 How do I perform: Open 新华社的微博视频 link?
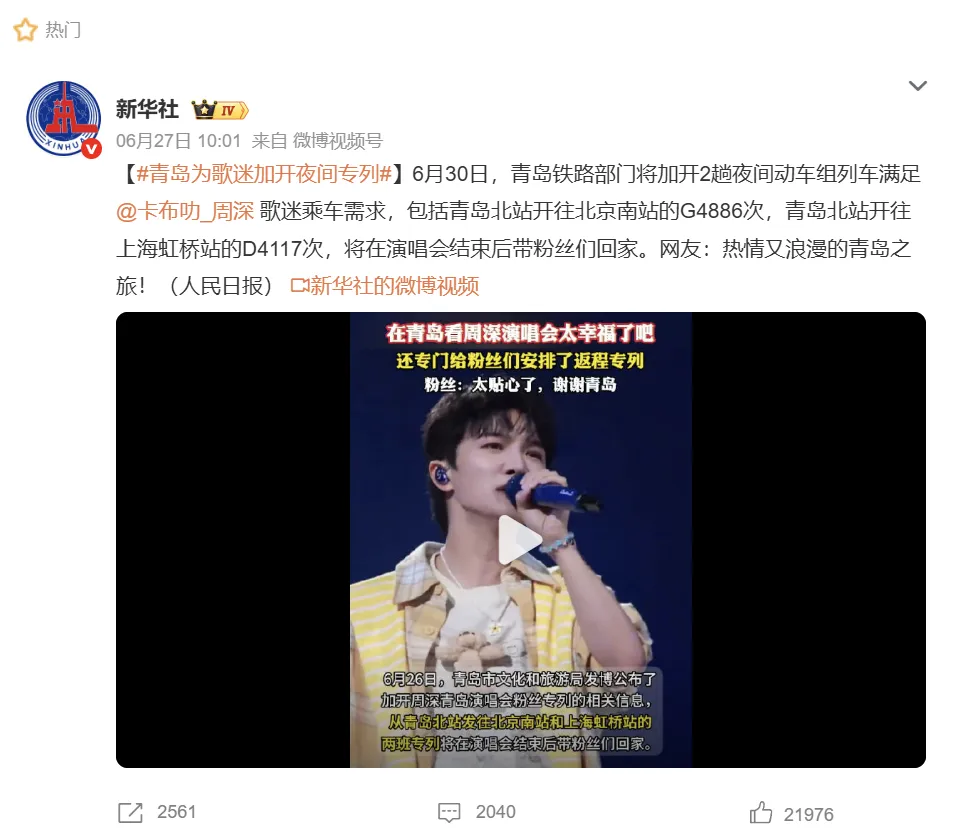385,286
